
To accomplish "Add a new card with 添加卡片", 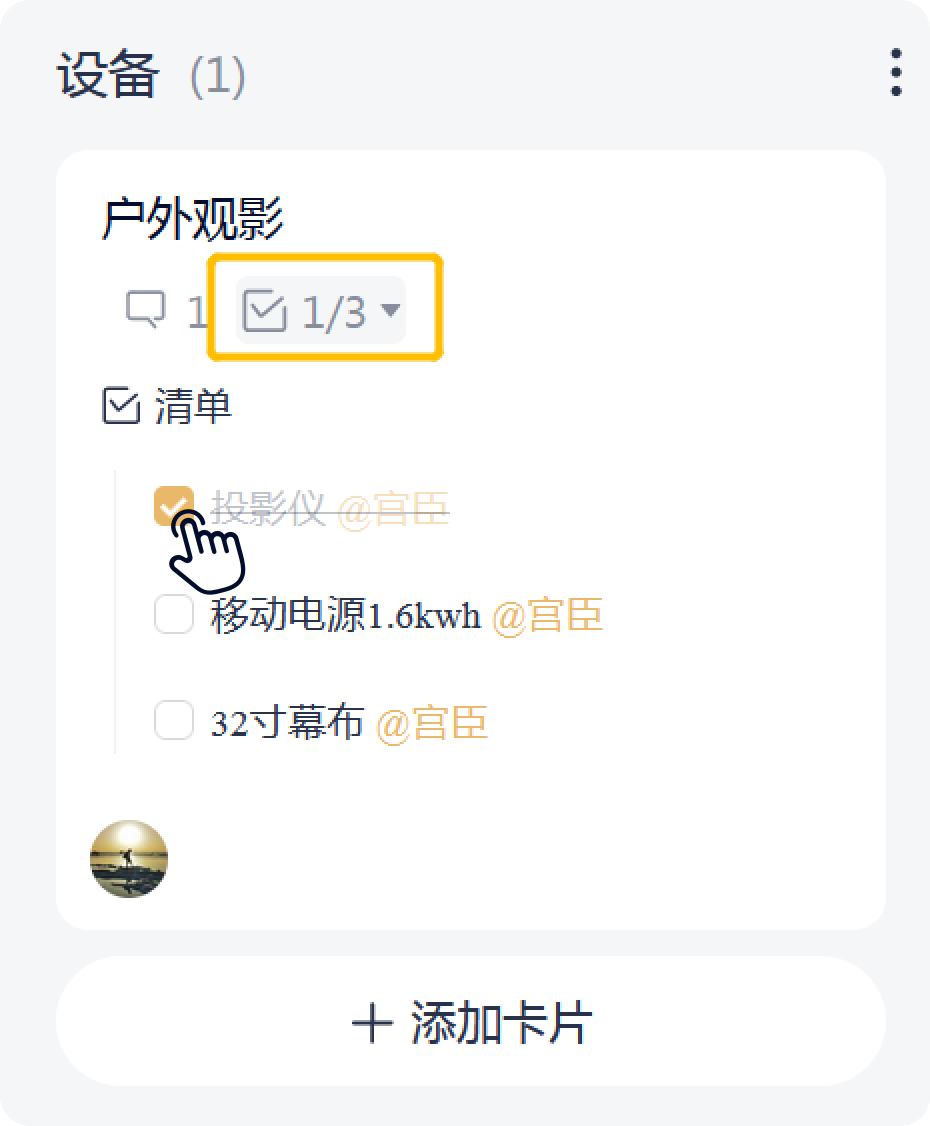I will (471, 1023).
